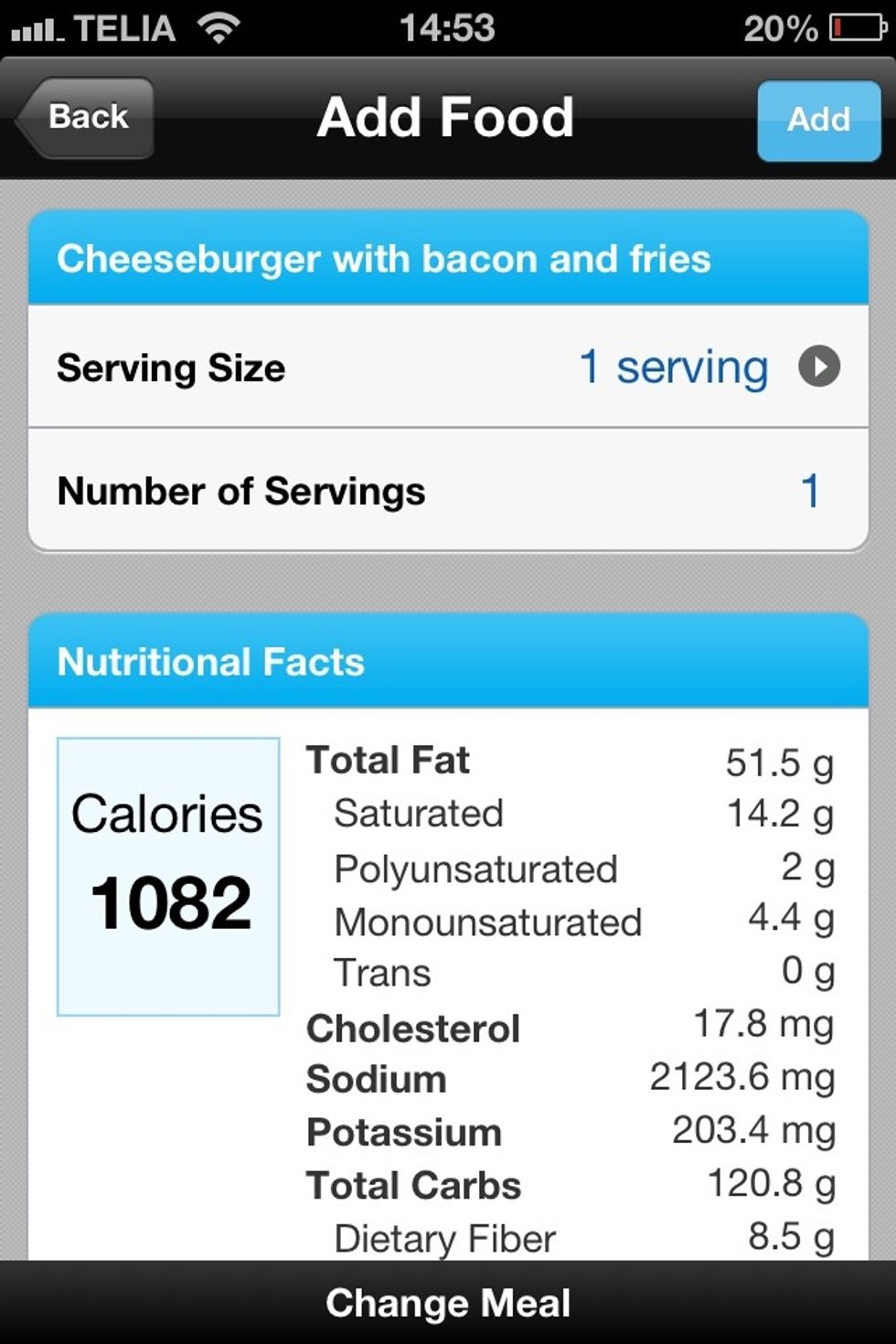
Task: Tap the Add button
Action: pyautogui.click(x=818, y=120)
